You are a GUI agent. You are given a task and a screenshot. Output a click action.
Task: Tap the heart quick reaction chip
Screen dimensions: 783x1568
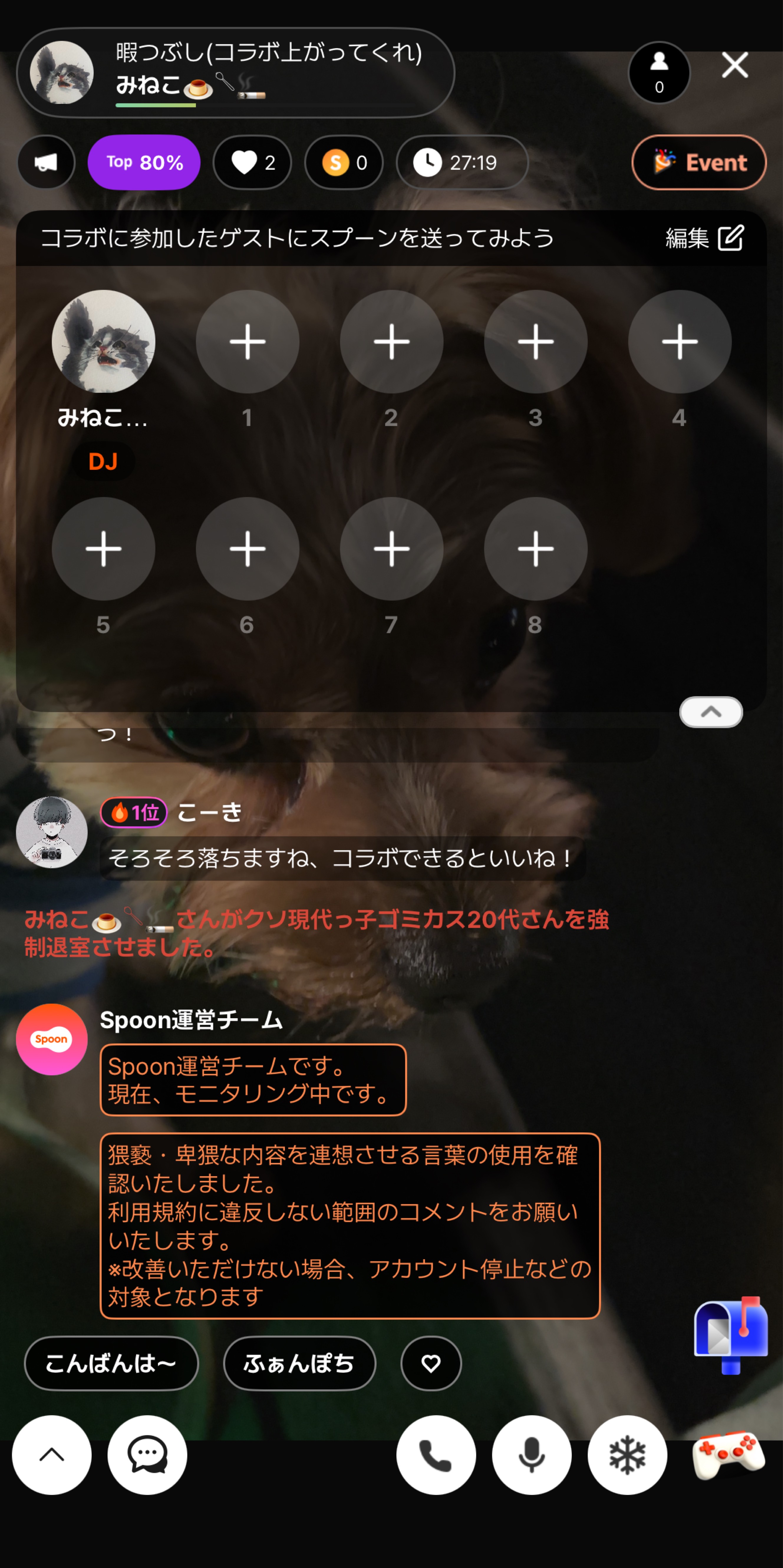pos(431,1363)
